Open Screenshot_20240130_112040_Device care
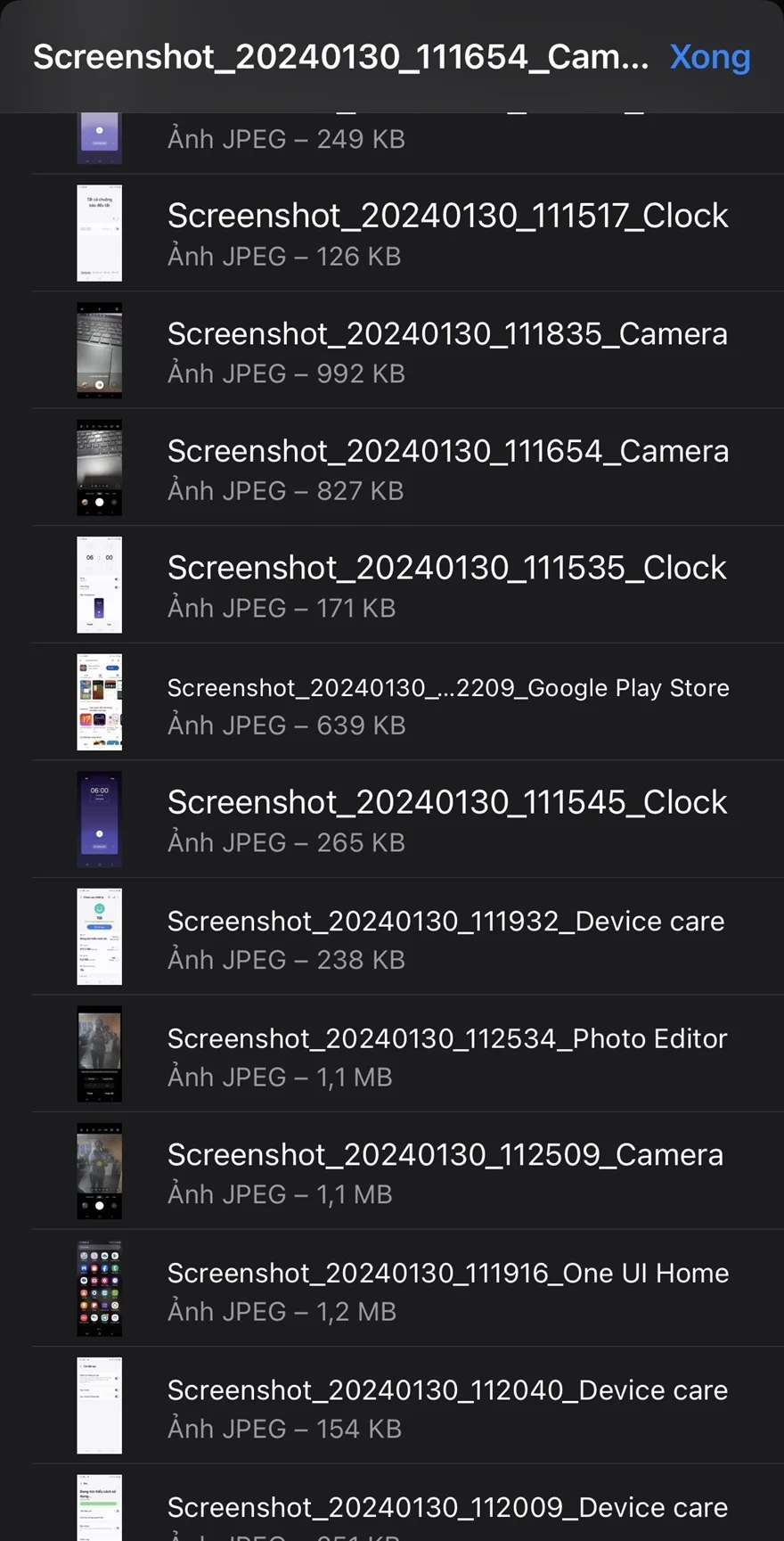Screen dimensions: 784x1541 [x=447, y=1406]
